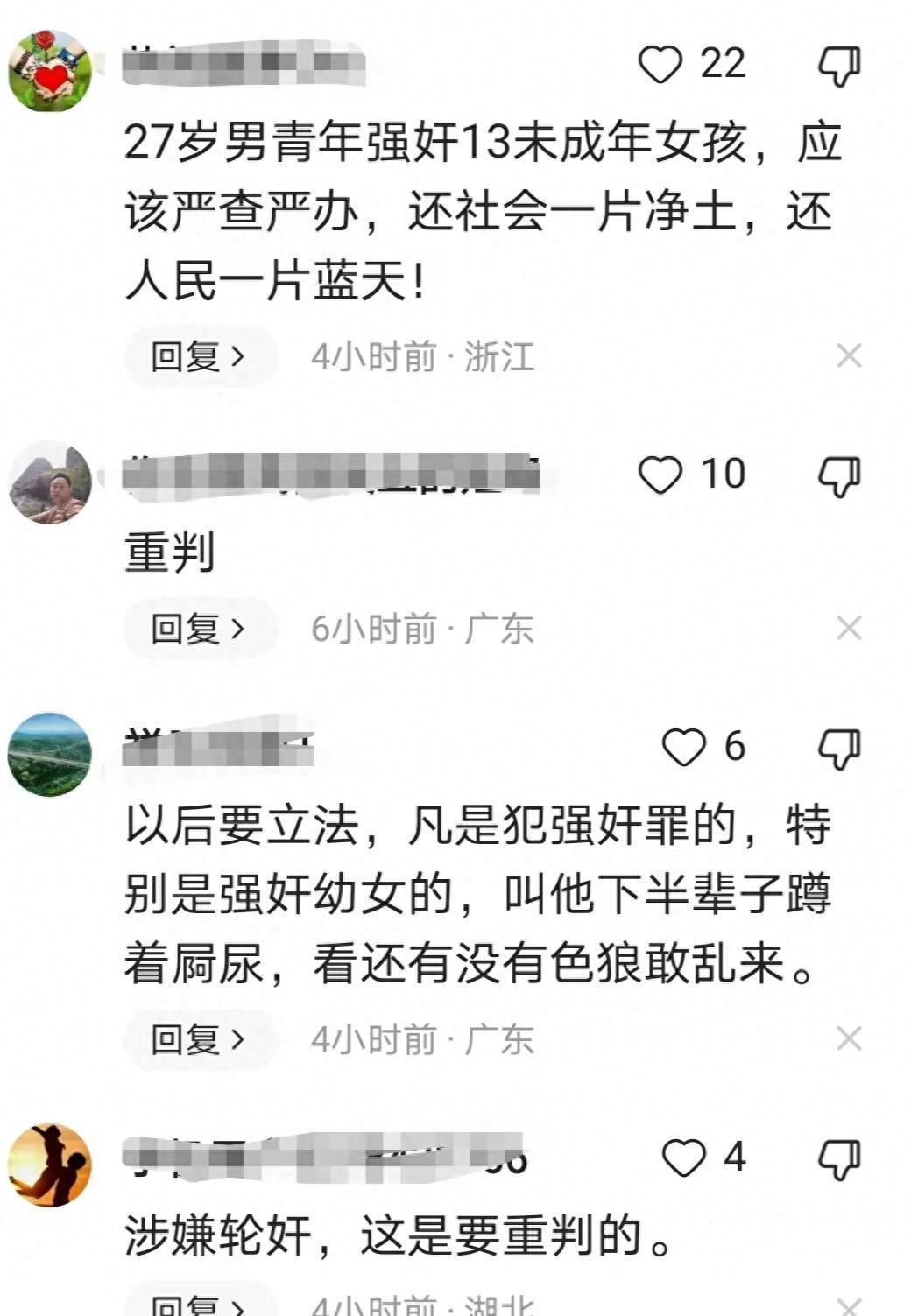Viewport: 911px width, 1316px height.
Task: Dismiss the 重判 comment
Action: [x=849, y=629]
